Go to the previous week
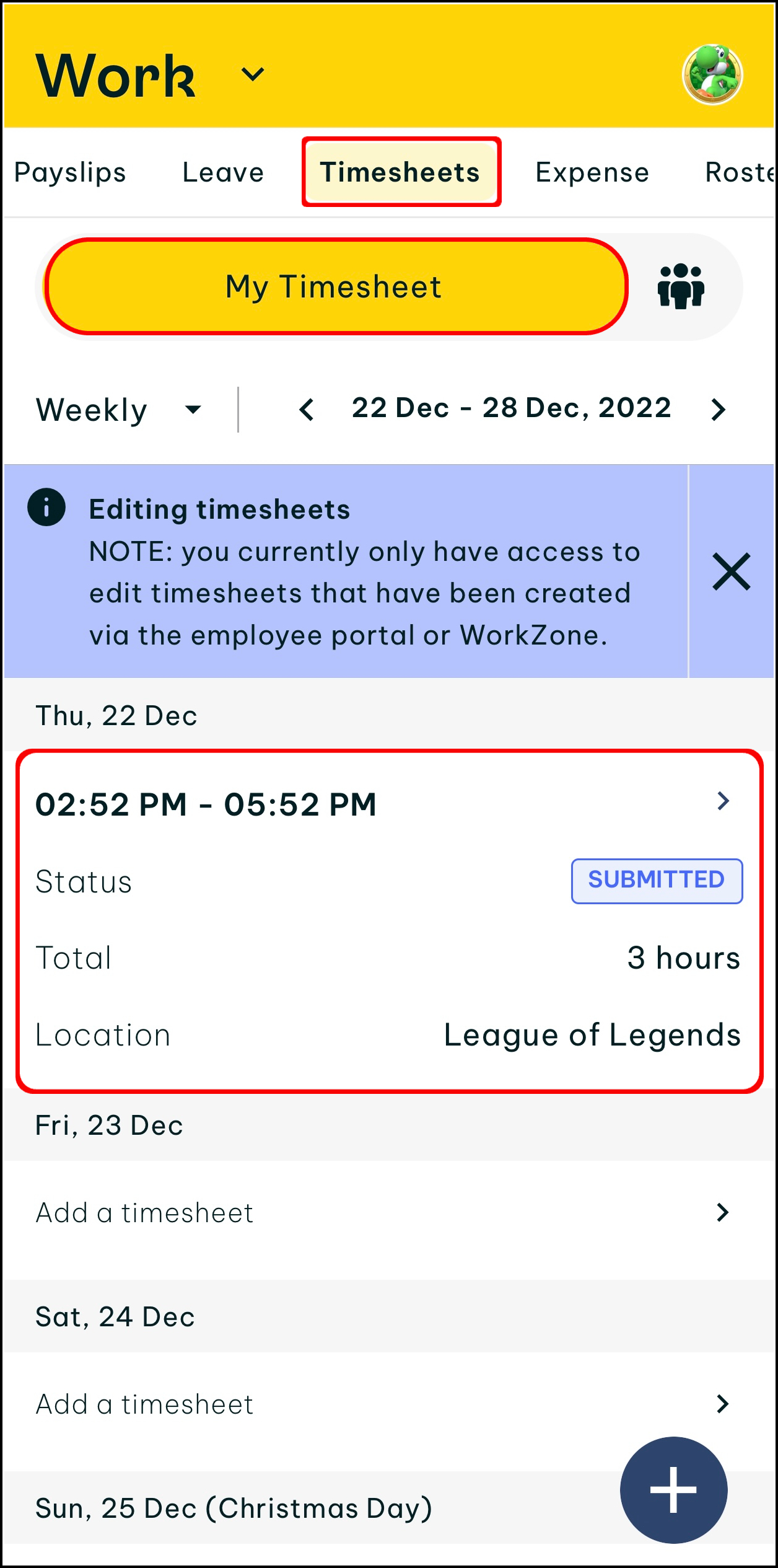 [x=307, y=410]
